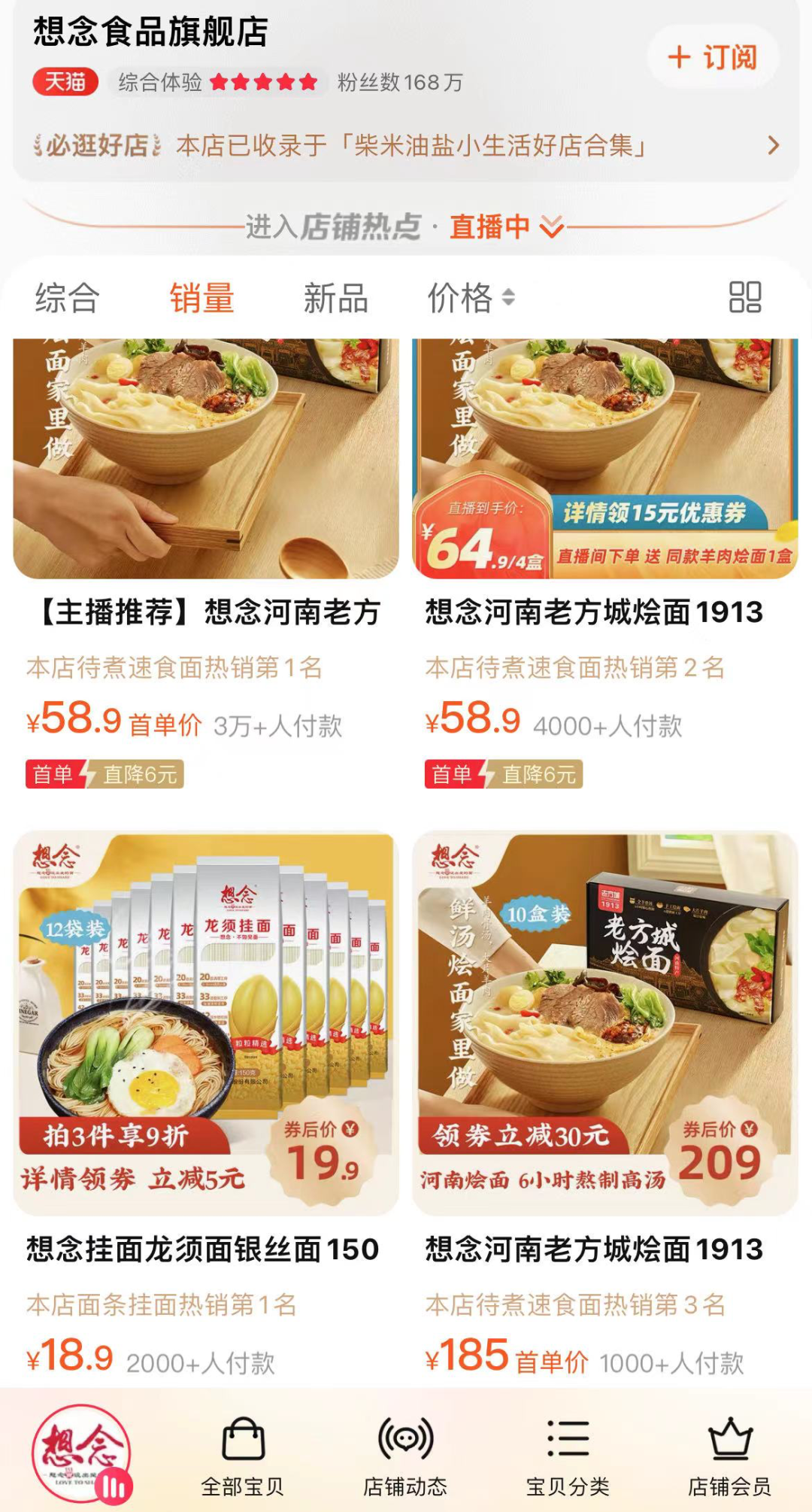
Task: Switch to the 综合 sorting tab
Action: pyautogui.click(x=67, y=298)
